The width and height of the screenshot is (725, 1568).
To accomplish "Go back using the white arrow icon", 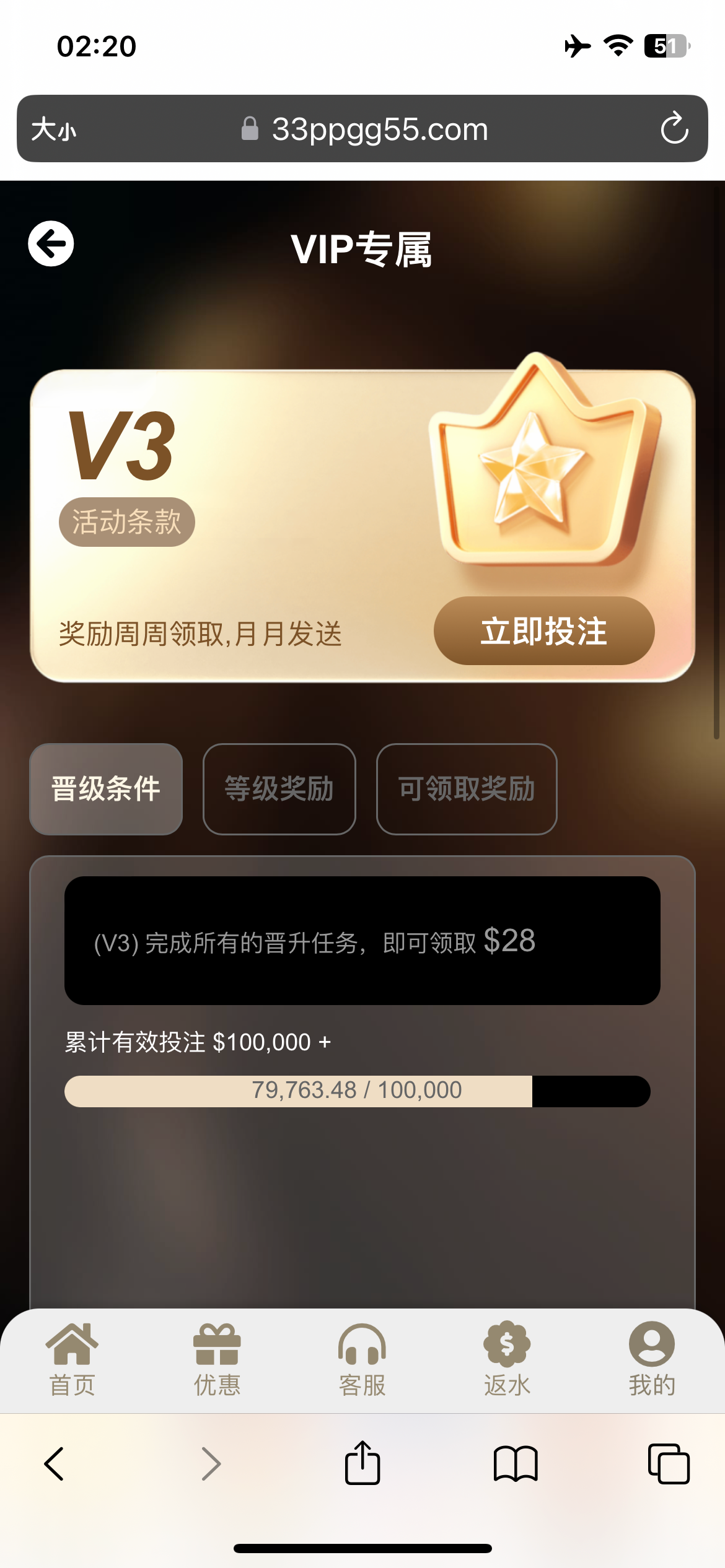I will pos(51,243).
